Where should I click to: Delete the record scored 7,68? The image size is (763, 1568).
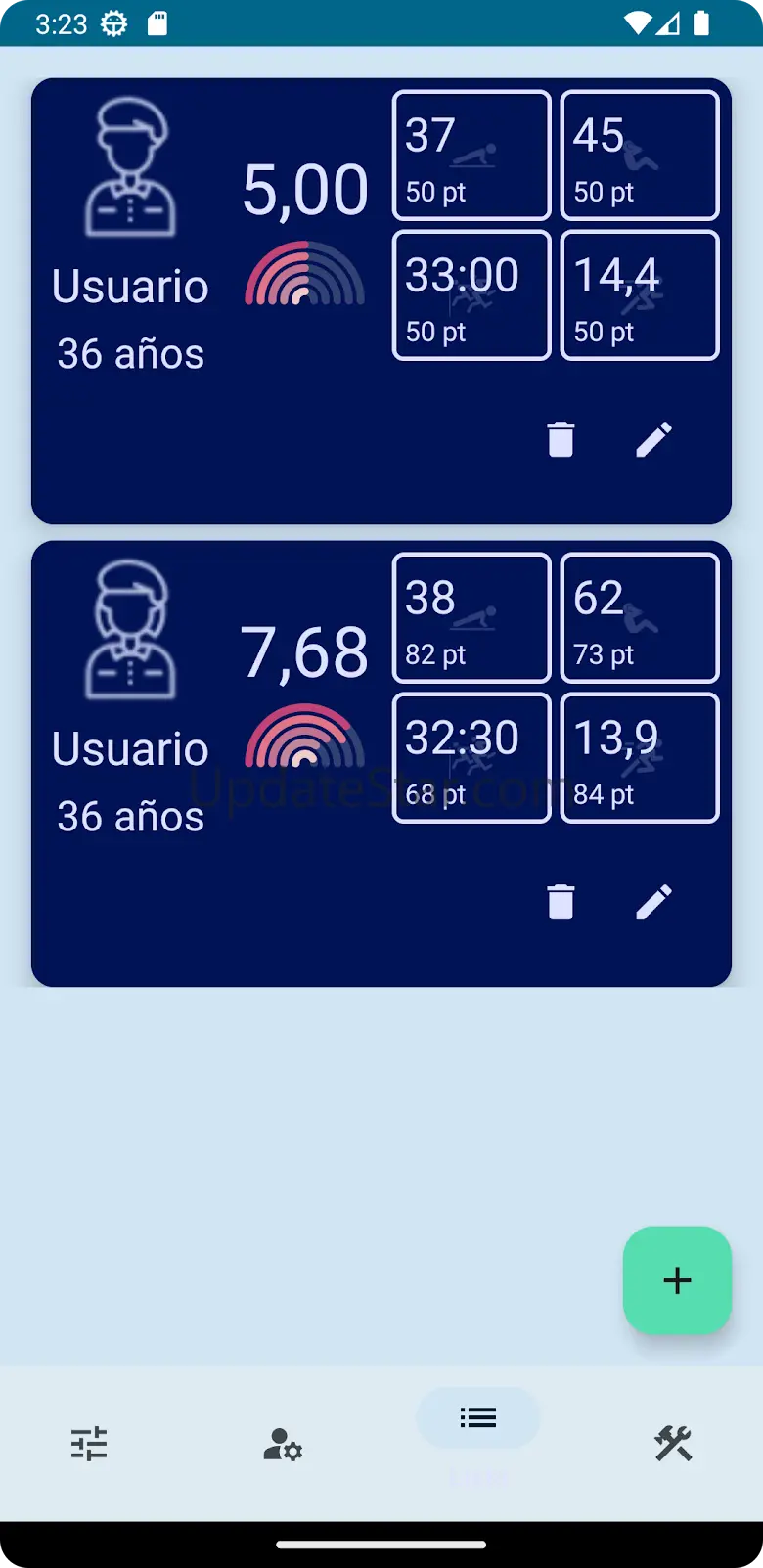click(x=561, y=902)
